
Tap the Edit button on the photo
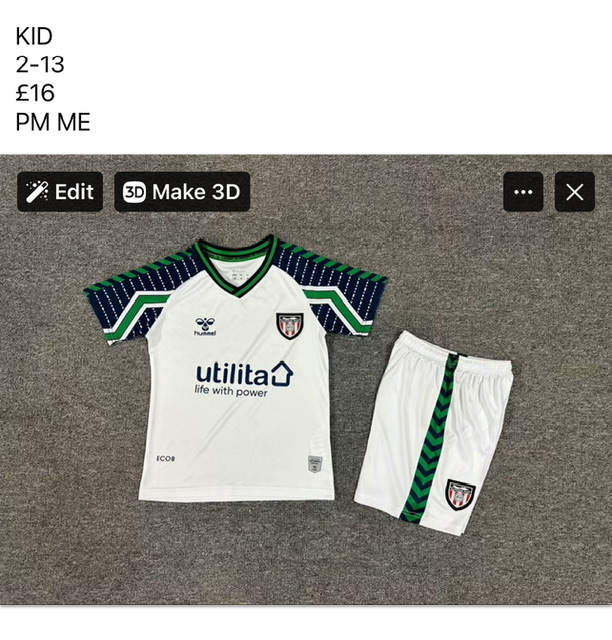coord(60,192)
